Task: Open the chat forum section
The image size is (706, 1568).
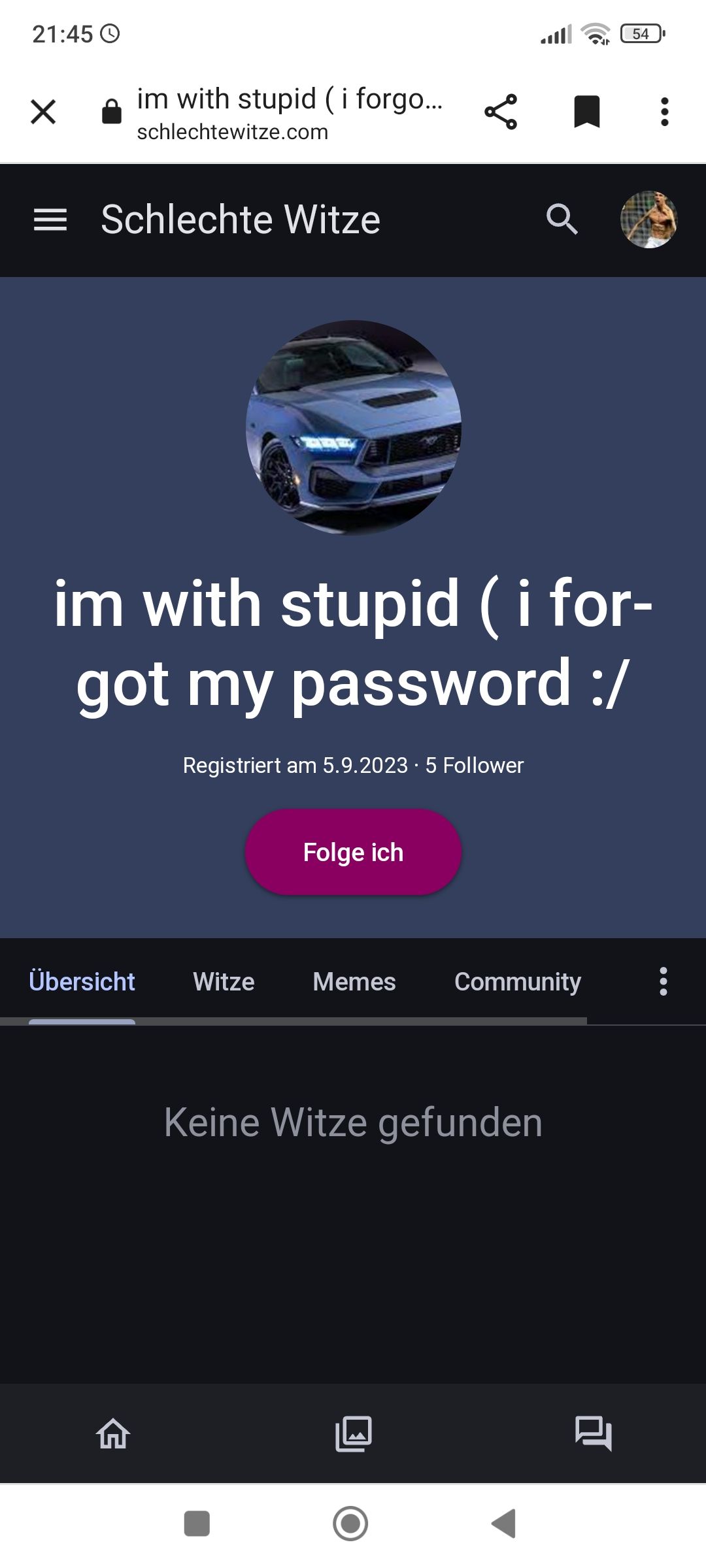Action: point(593,1433)
